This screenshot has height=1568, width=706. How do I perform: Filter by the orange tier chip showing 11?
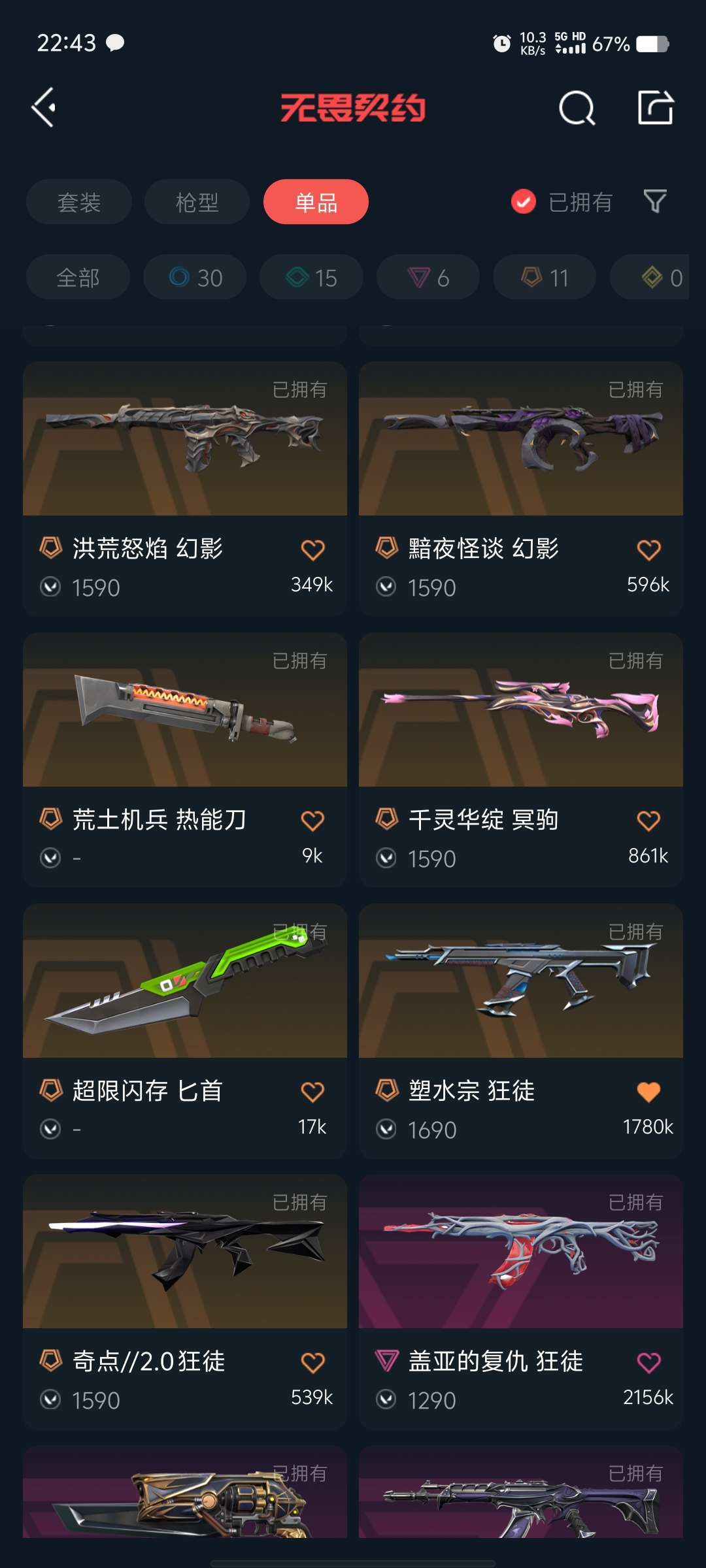(545, 278)
